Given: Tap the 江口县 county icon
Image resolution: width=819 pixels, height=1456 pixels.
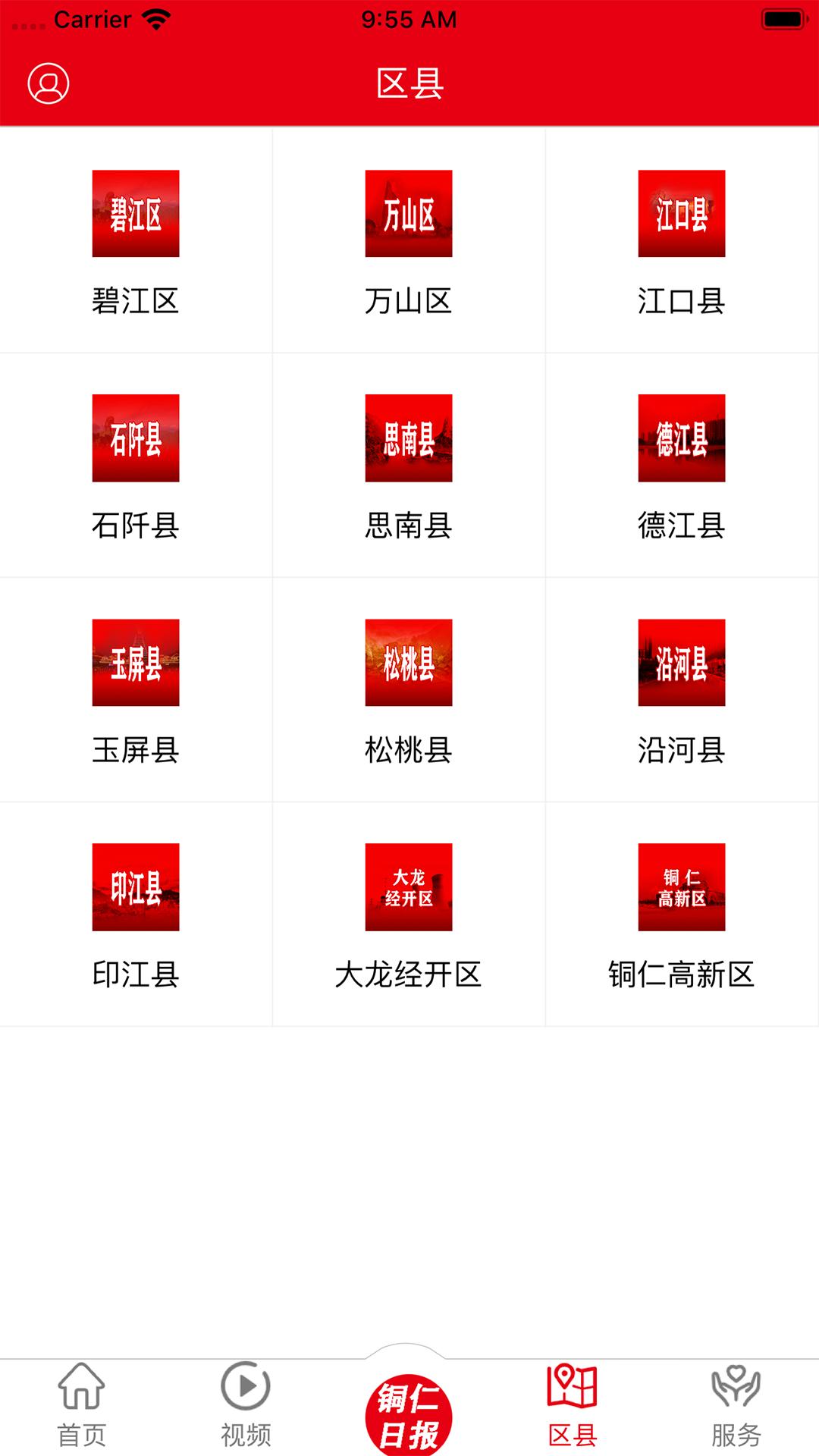Looking at the screenshot, I should pyautogui.click(x=681, y=214).
